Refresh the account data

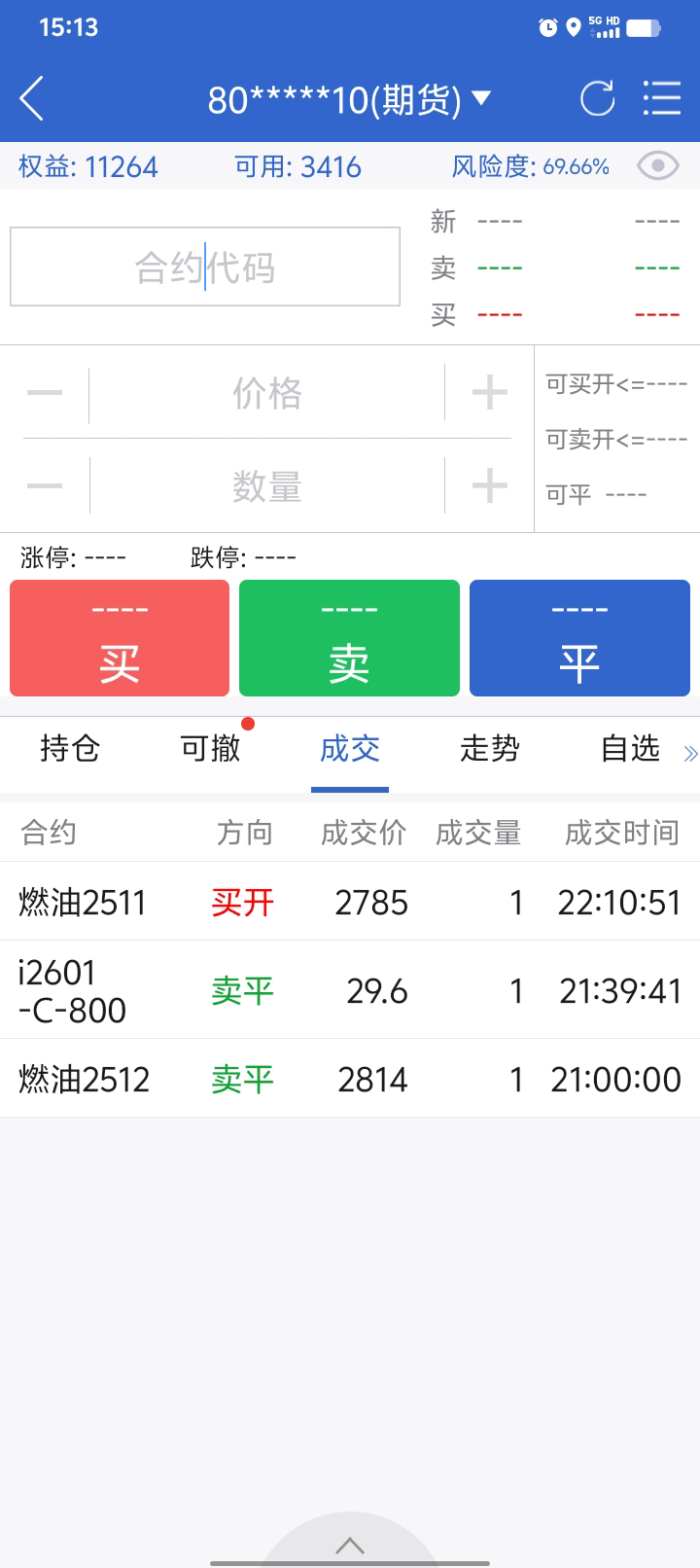(597, 99)
